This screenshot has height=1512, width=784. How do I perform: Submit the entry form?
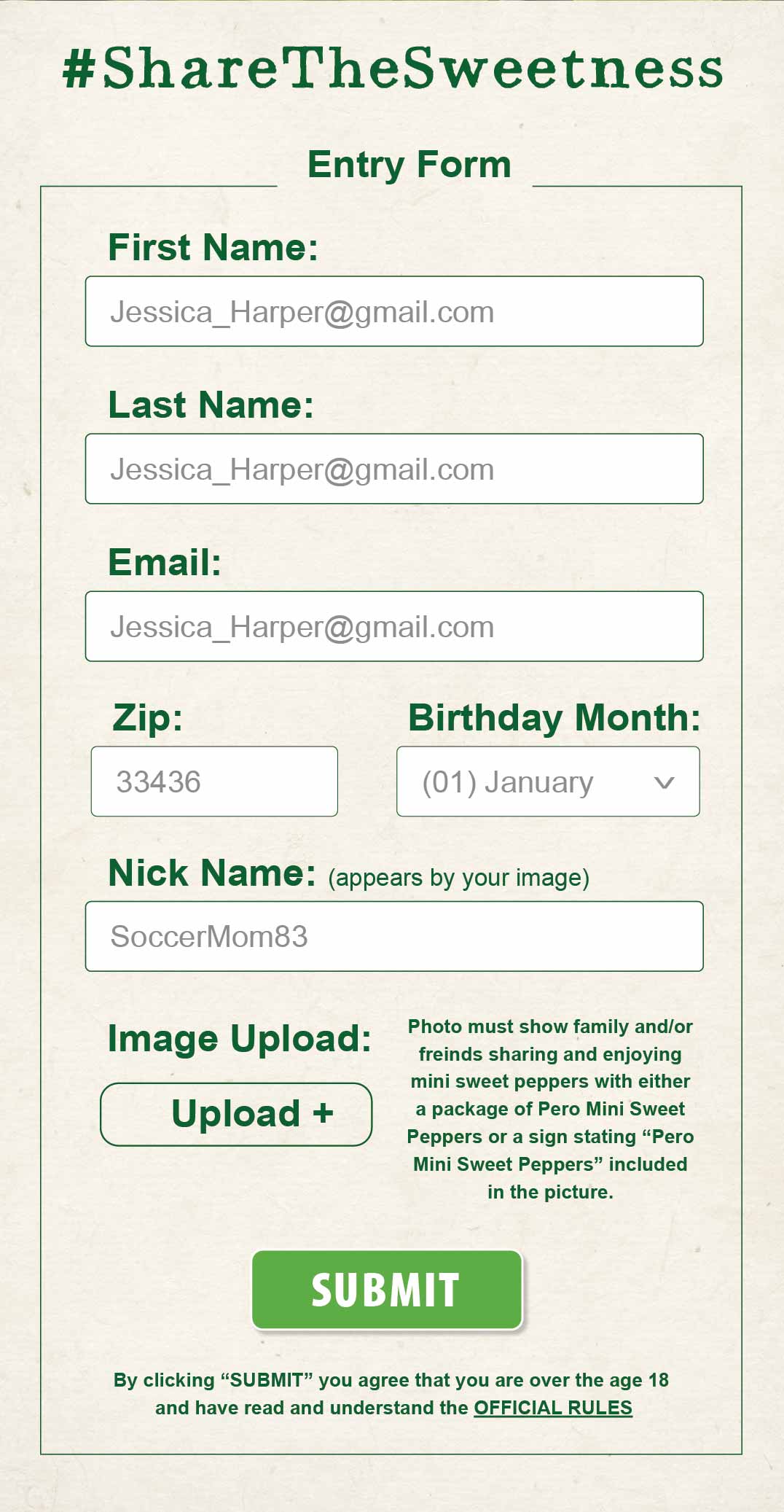(387, 1290)
